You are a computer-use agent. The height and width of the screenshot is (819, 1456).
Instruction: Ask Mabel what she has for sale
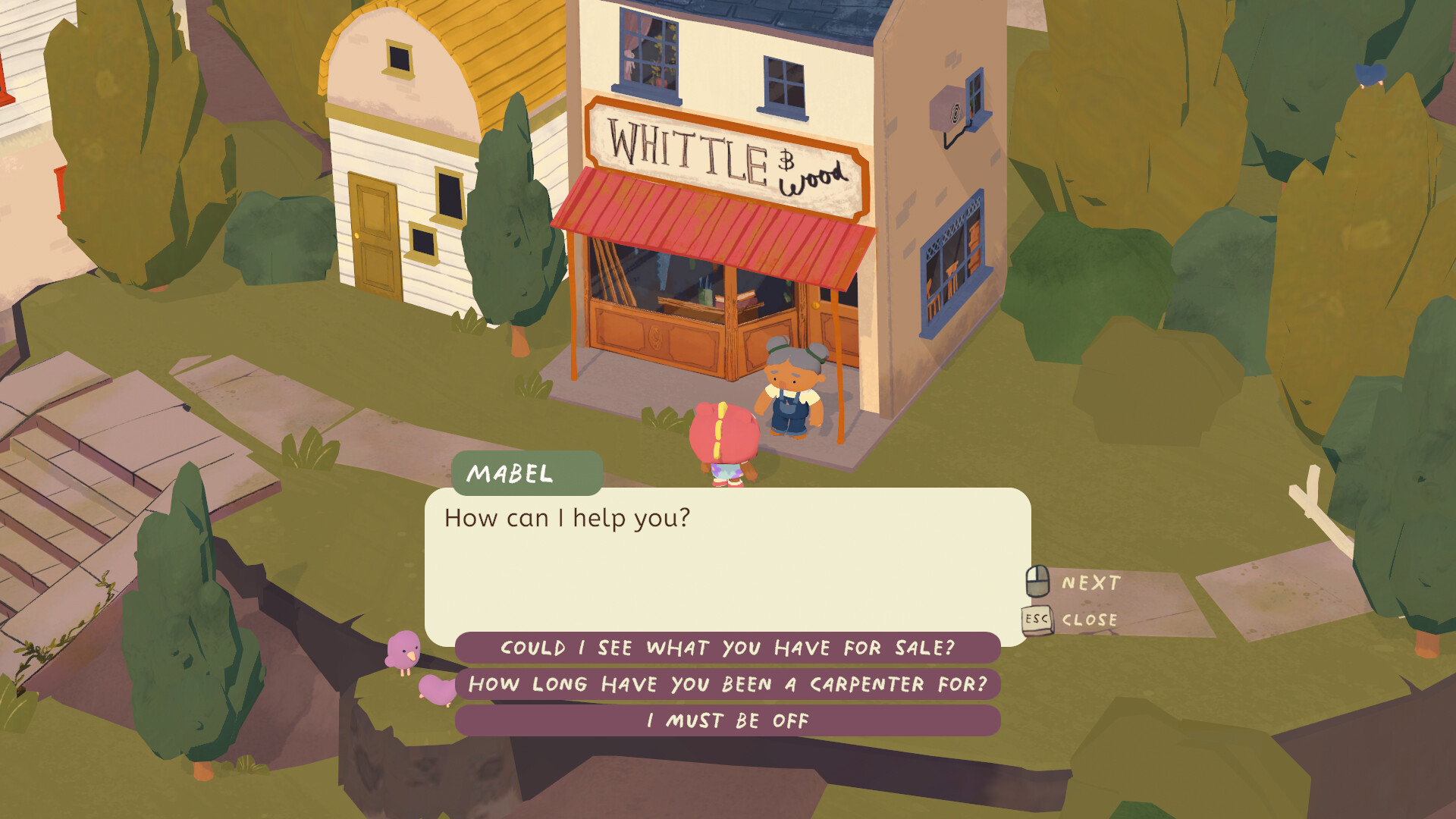coord(727,648)
